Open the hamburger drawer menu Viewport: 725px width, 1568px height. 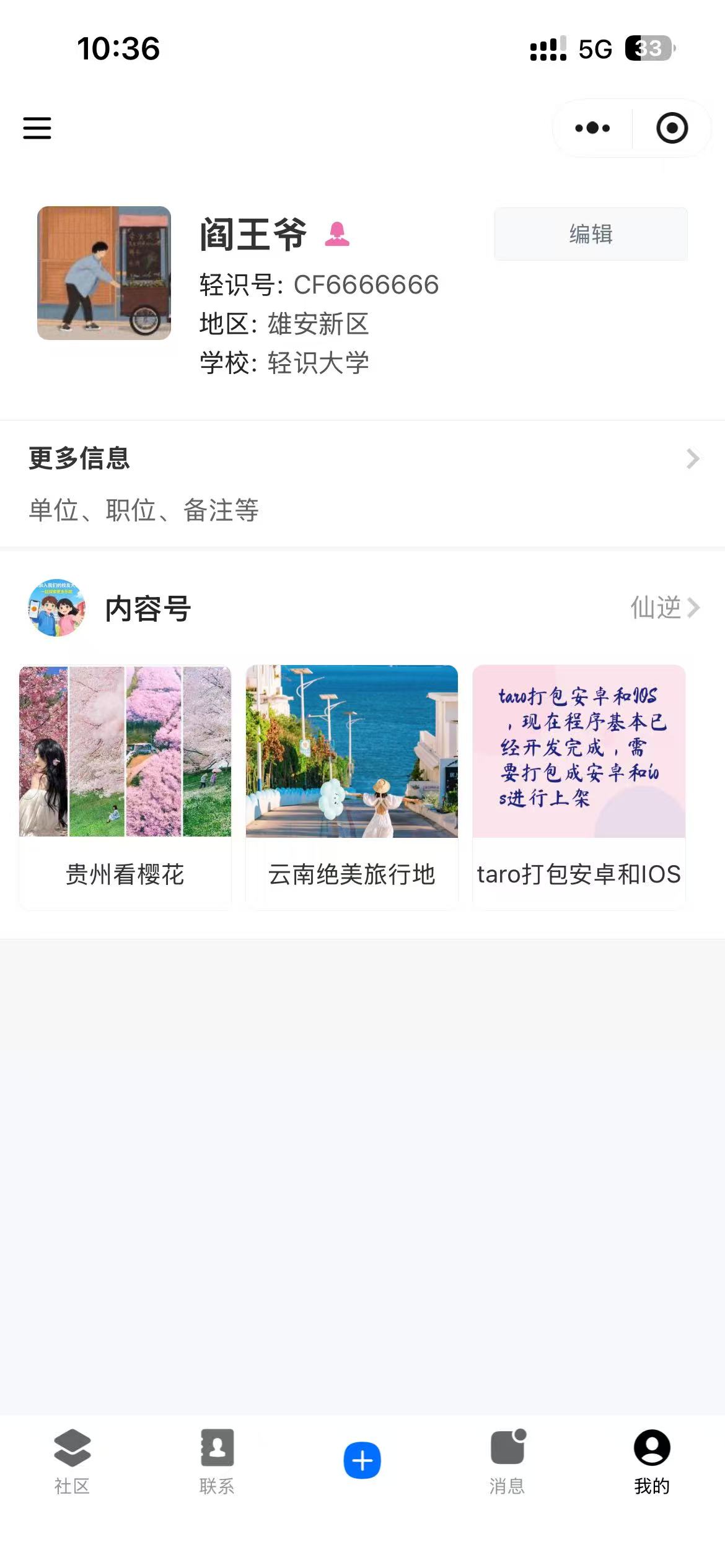[37, 128]
